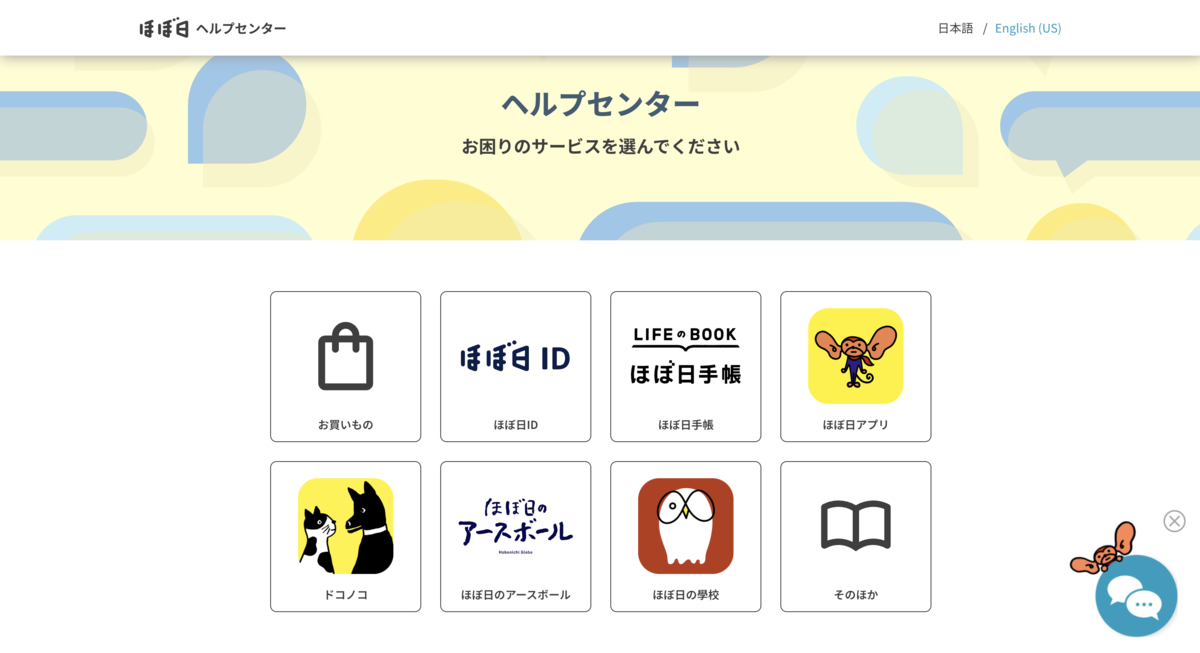Select the ほぼ日ID help card

[515, 366]
